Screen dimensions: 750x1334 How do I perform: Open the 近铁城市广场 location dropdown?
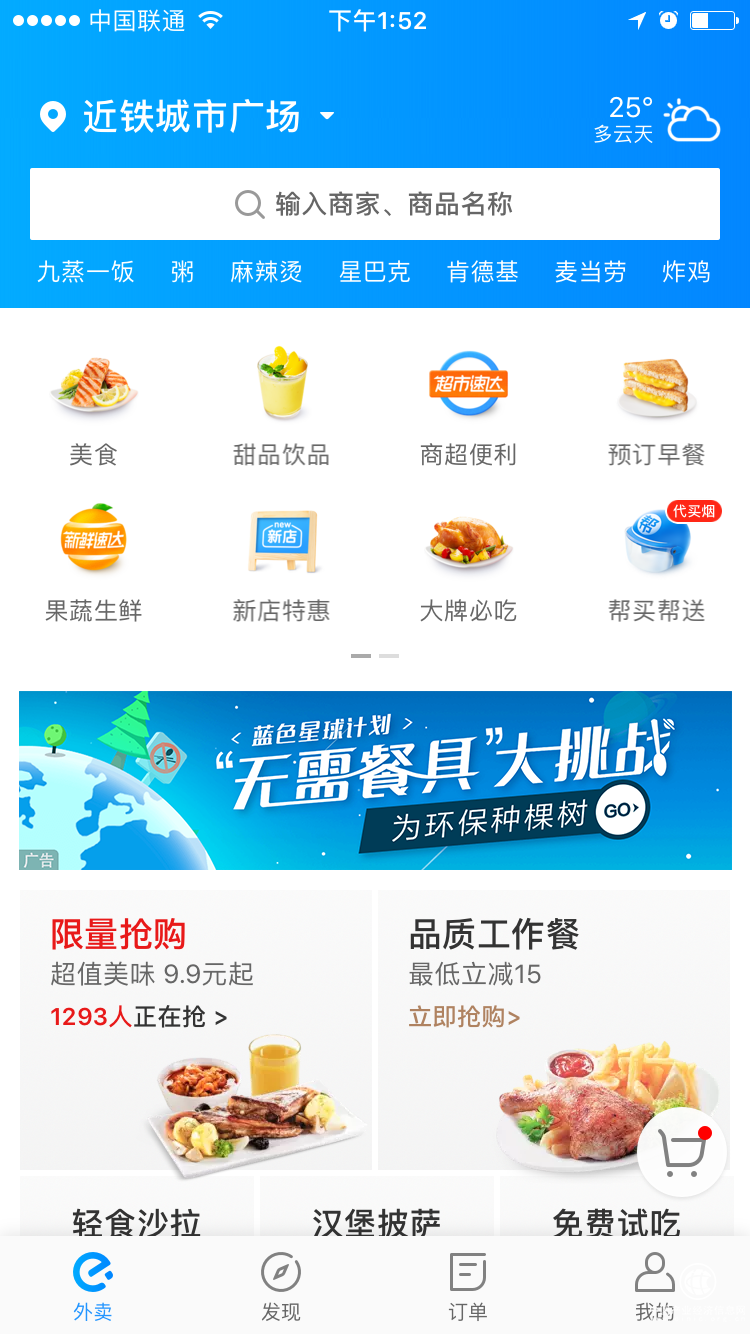(x=190, y=117)
